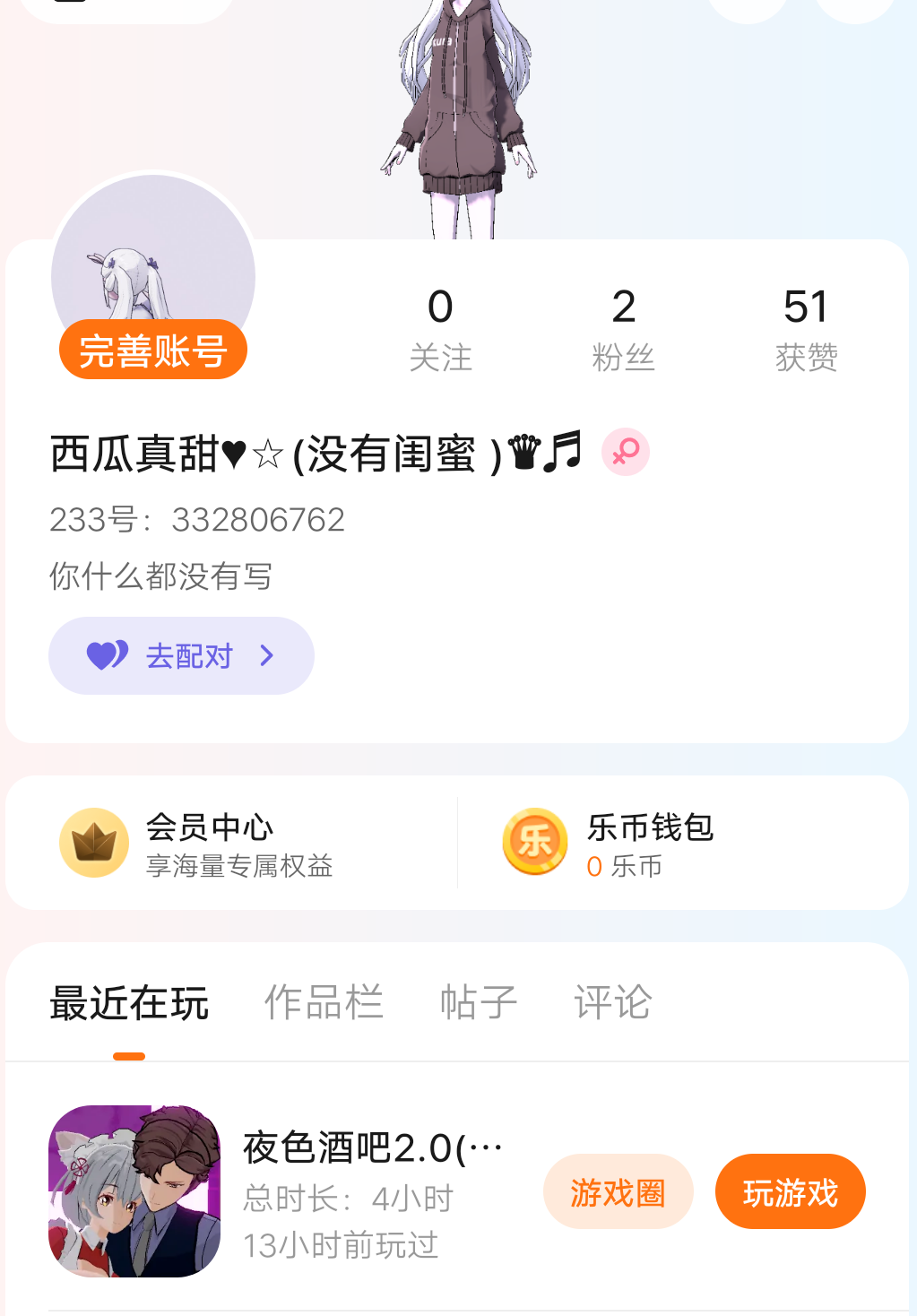Tap the 完善账号 button on the avatar

pos(152,350)
